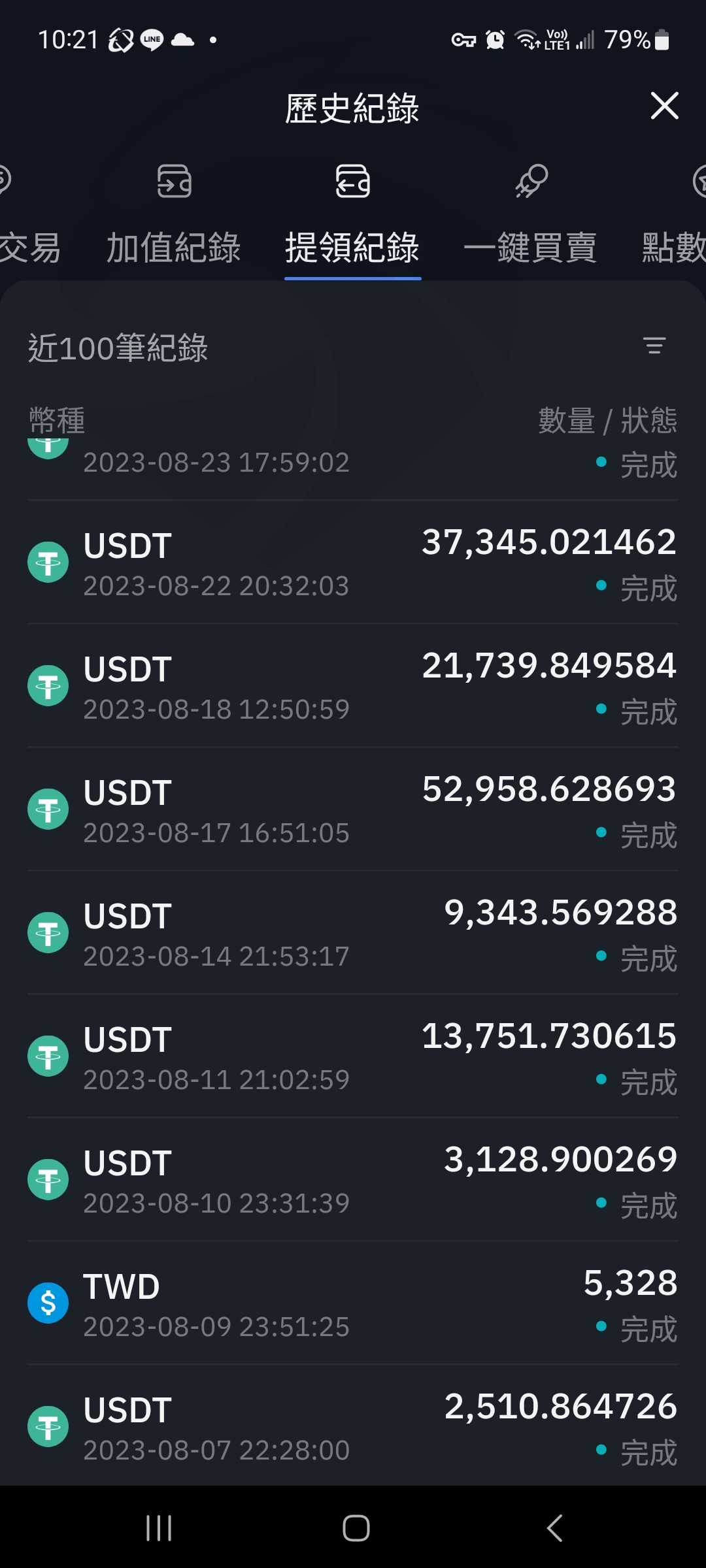This screenshot has width=706, height=1568.
Task: Go to the home screen
Action: pyautogui.click(x=356, y=1528)
